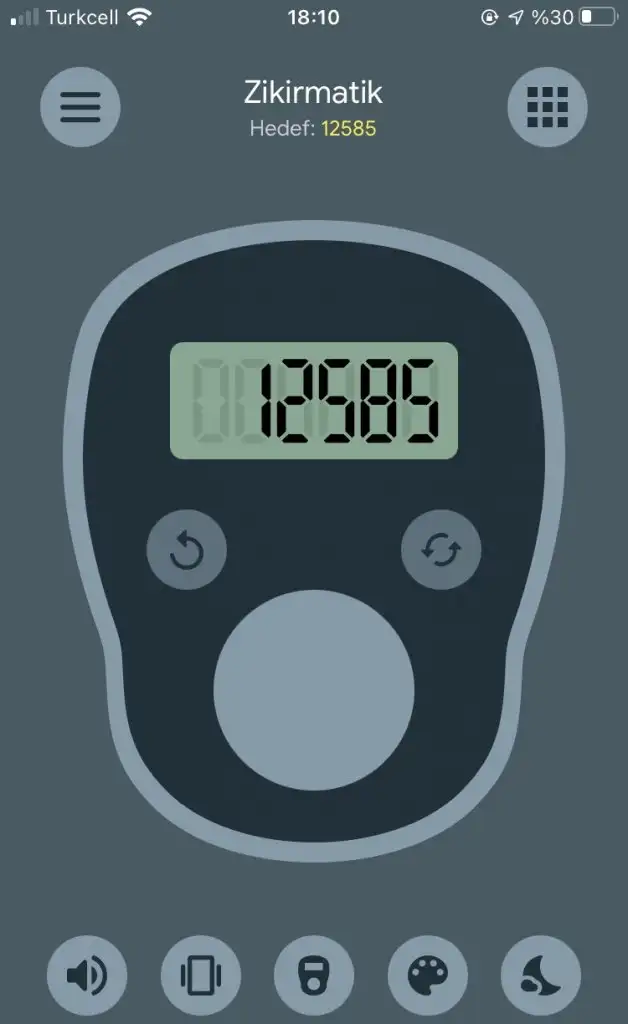Toggle vibration feedback
The width and height of the screenshot is (628, 1024).
(200, 975)
